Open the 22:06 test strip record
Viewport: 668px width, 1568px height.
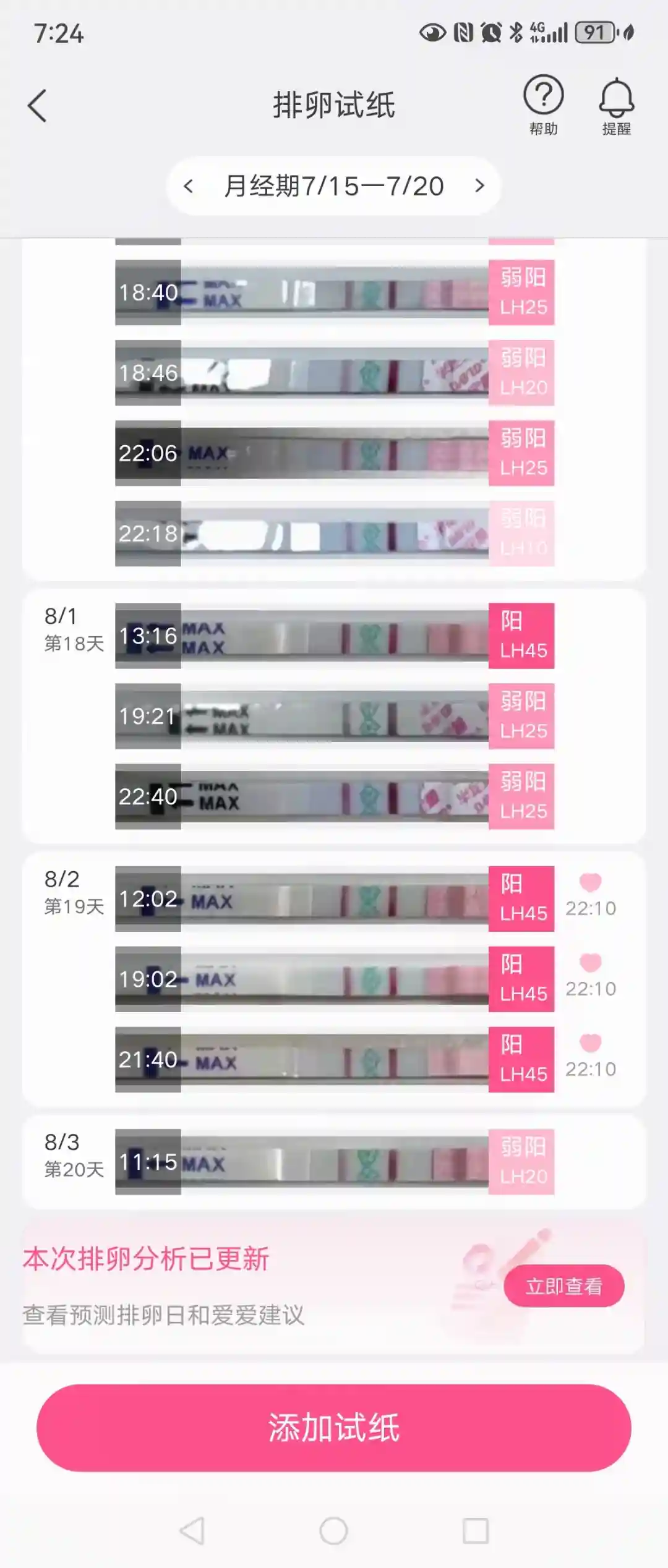click(334, 453)
